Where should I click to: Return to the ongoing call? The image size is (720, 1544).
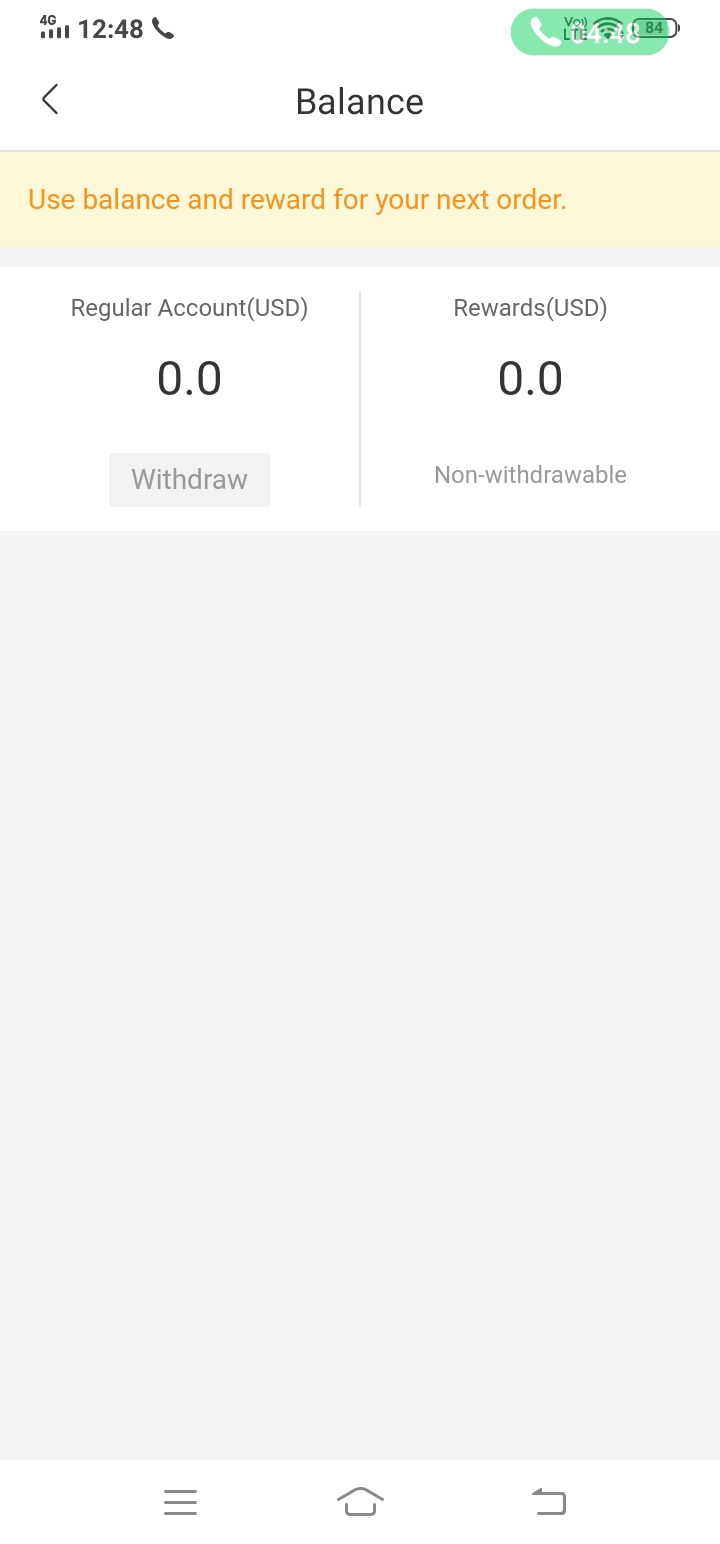588,32
